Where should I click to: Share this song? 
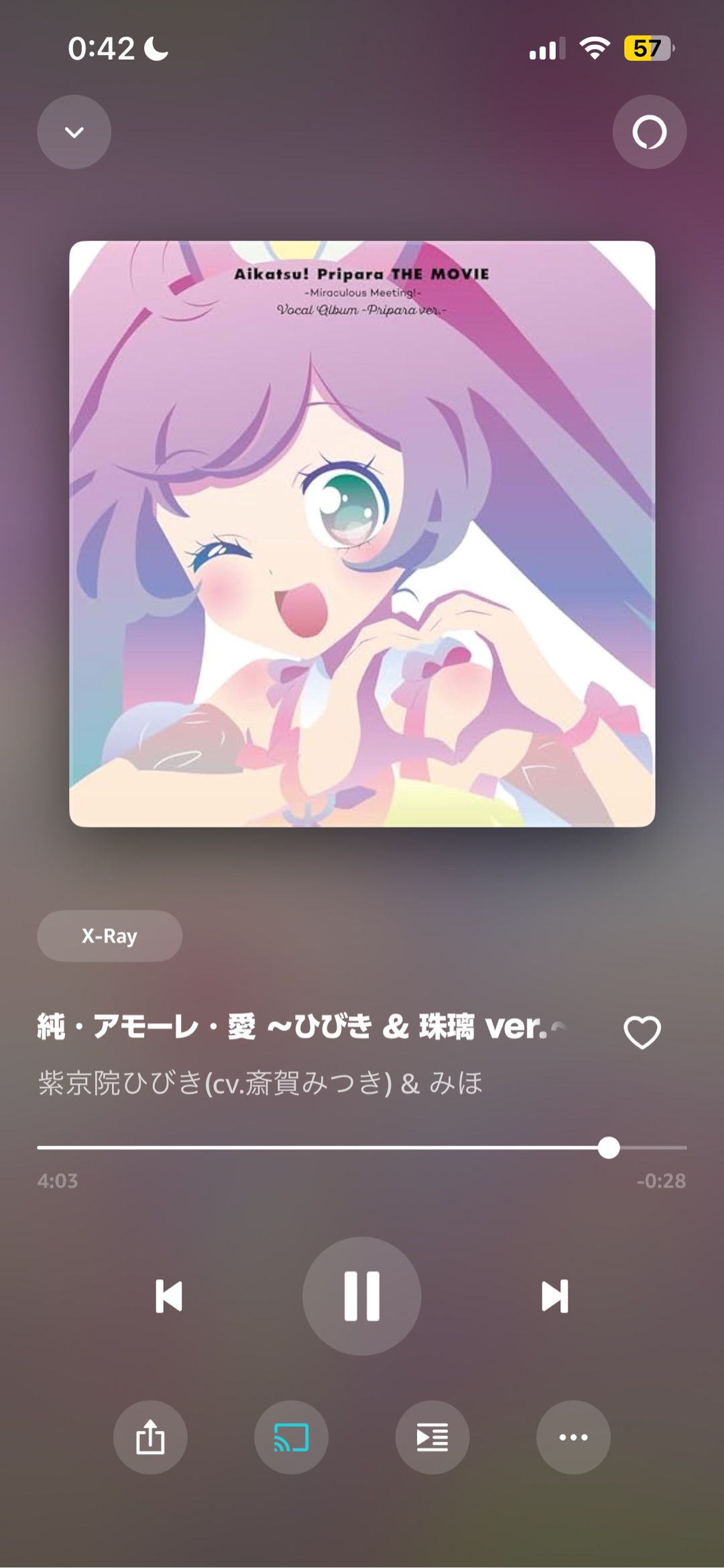[x=150, y=1437]
